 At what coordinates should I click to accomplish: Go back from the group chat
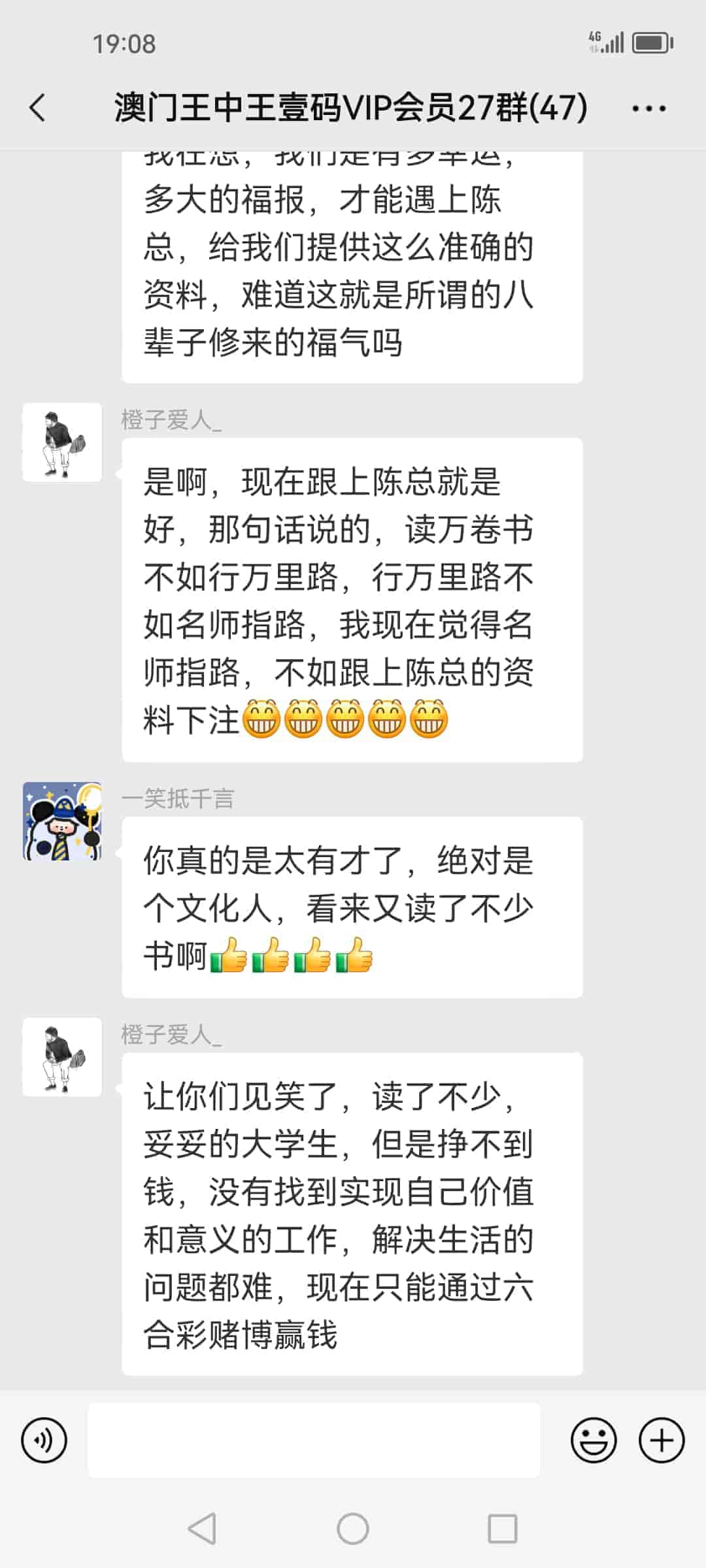pos(38,108)
